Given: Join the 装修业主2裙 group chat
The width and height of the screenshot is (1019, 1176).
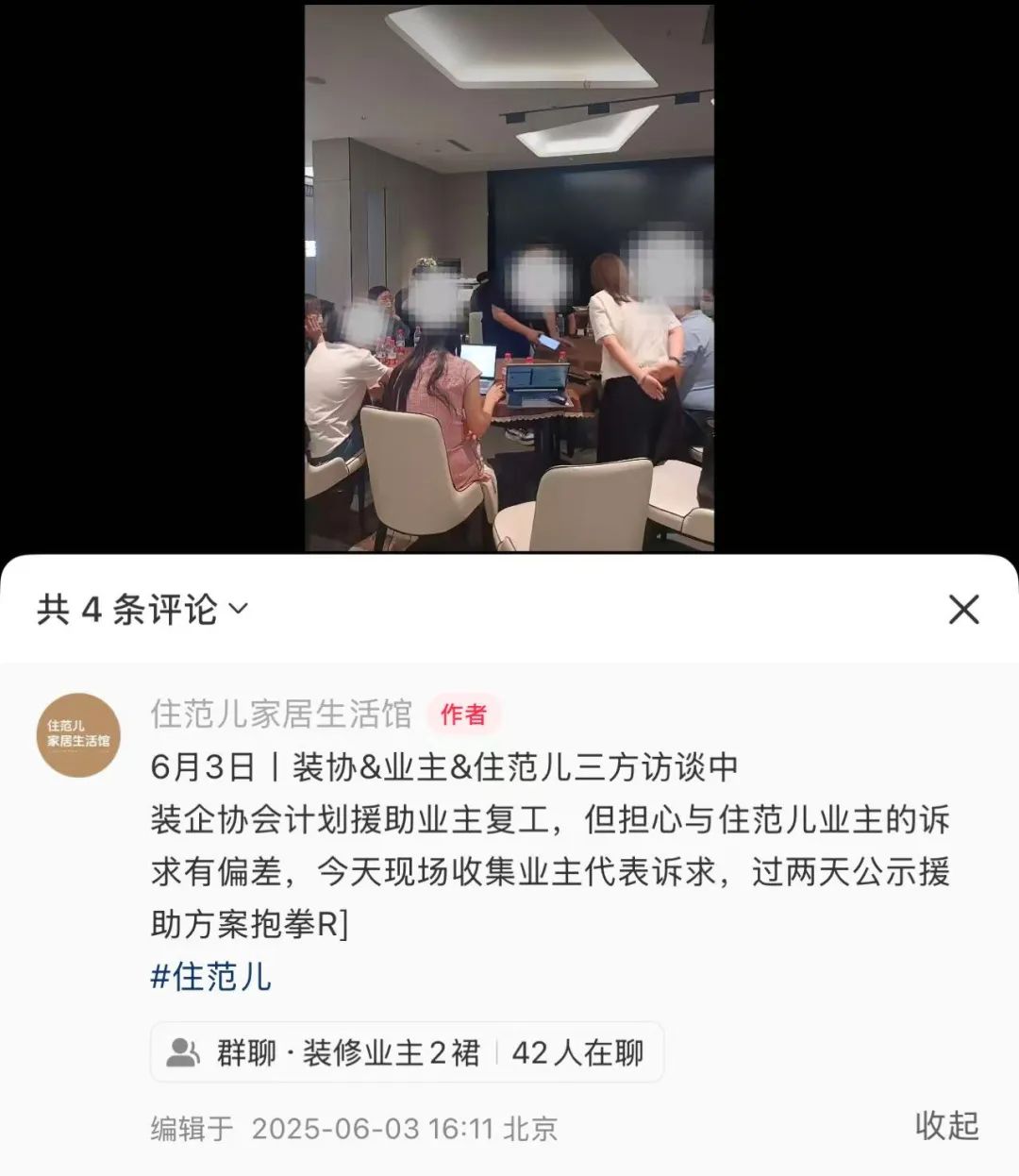Looking at the screenshot, I should (407, 1052).
